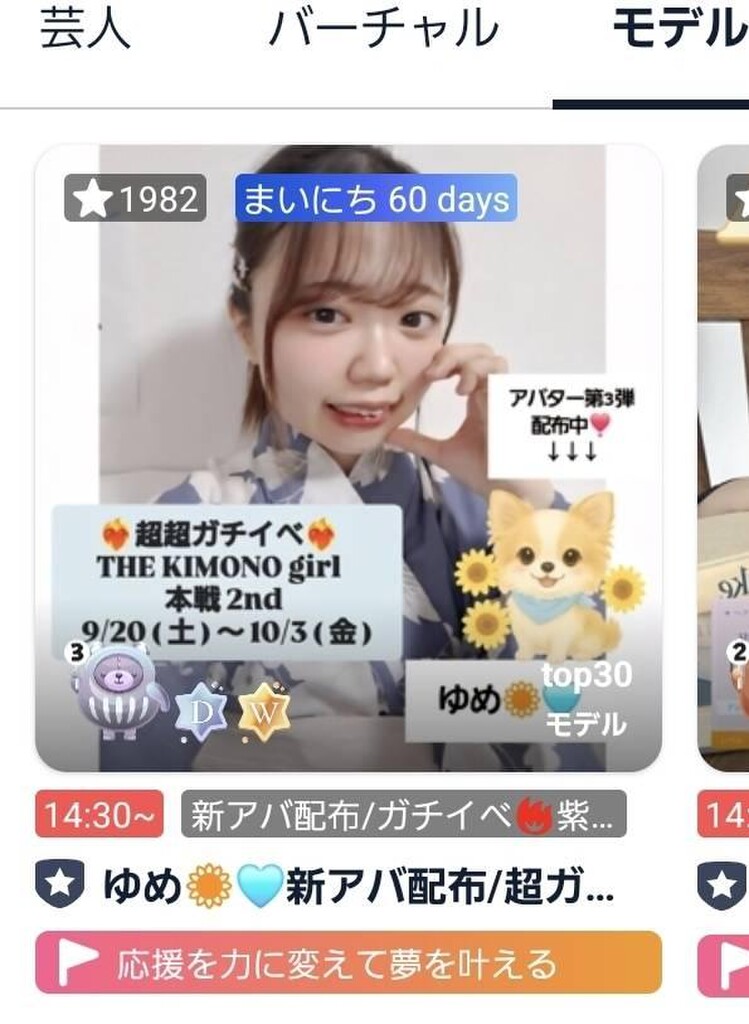749x1024 pixels.
Task: Switch to the 芸人 tab
Action: click(x=85, y=29)
